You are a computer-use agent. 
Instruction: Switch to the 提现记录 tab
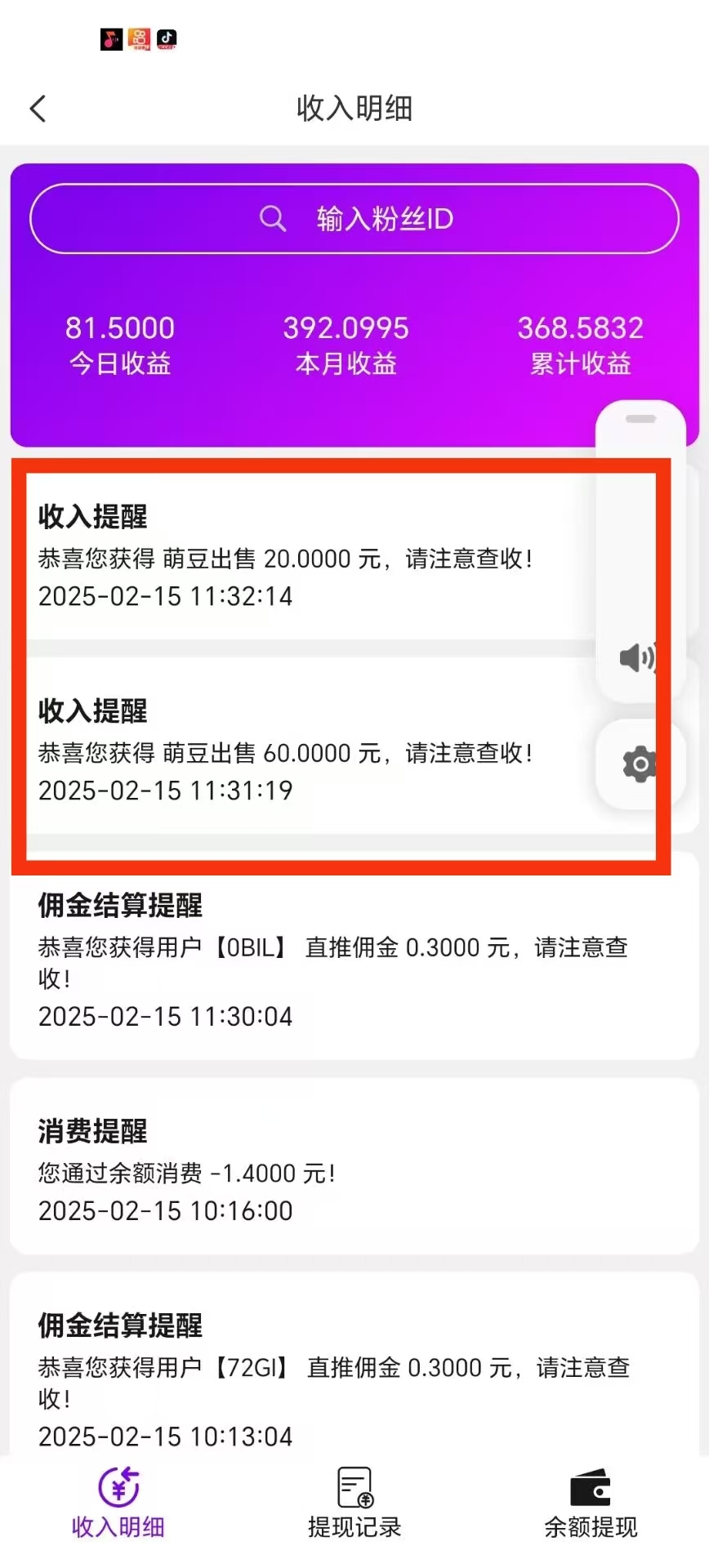pyautogui.click(x=354, y=1504)
